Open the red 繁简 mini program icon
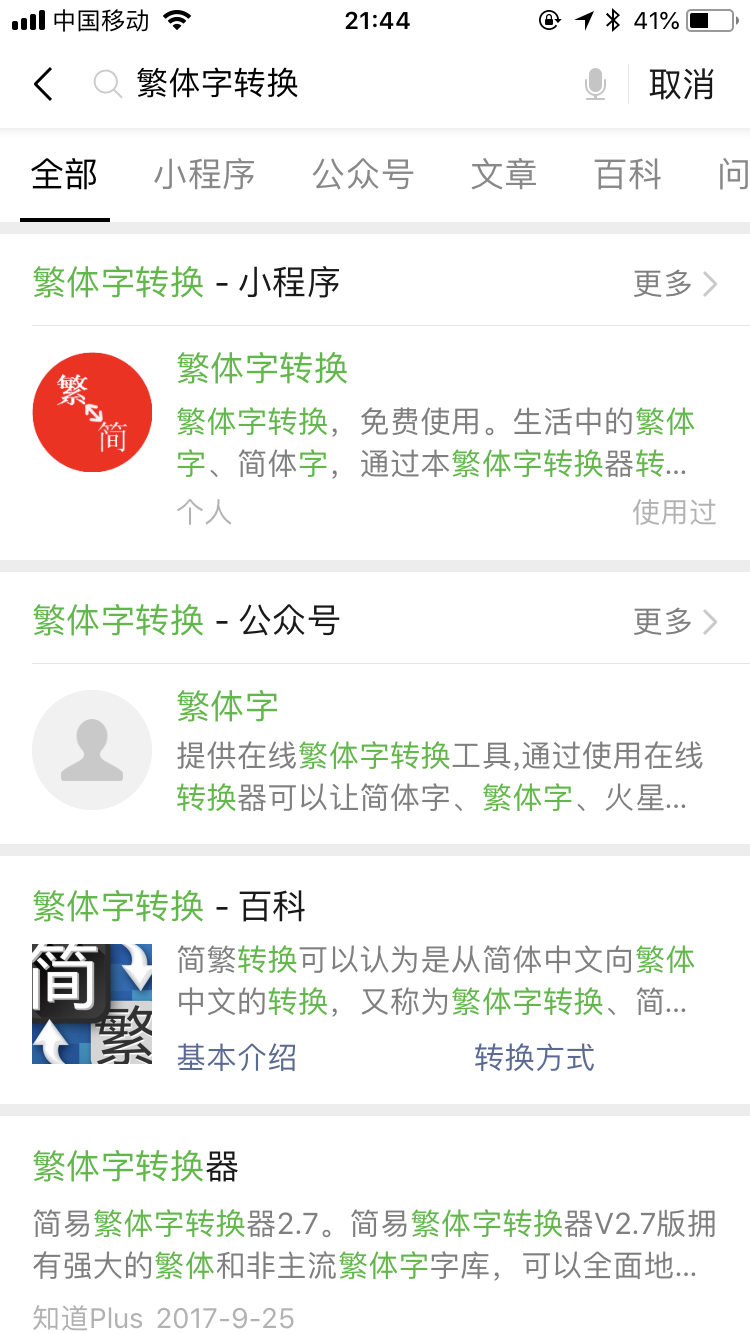Screen dimensions: 750x1334 click(92, 412)
